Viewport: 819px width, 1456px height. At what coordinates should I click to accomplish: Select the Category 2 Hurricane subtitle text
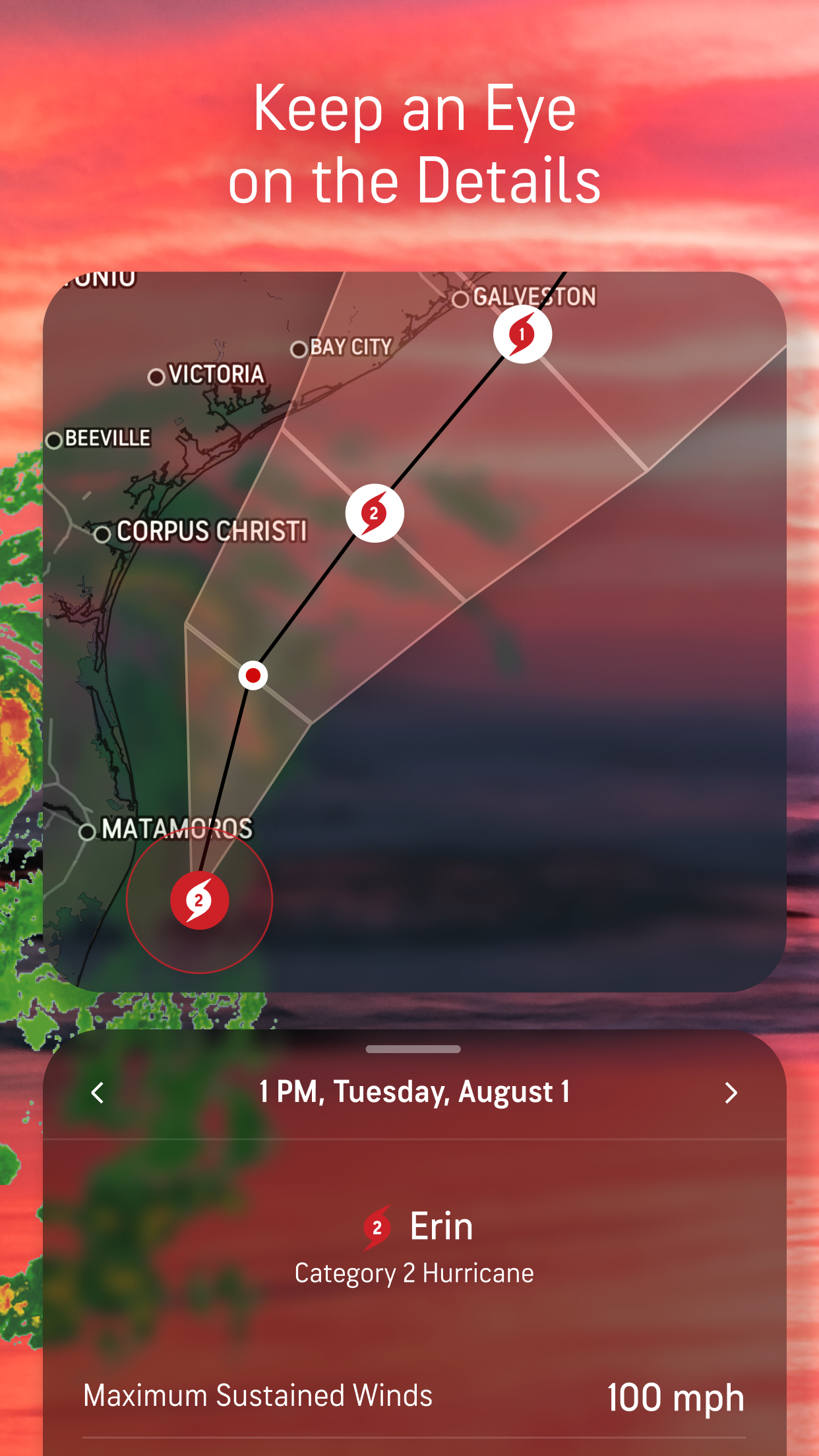click(x=413, y=1273)
